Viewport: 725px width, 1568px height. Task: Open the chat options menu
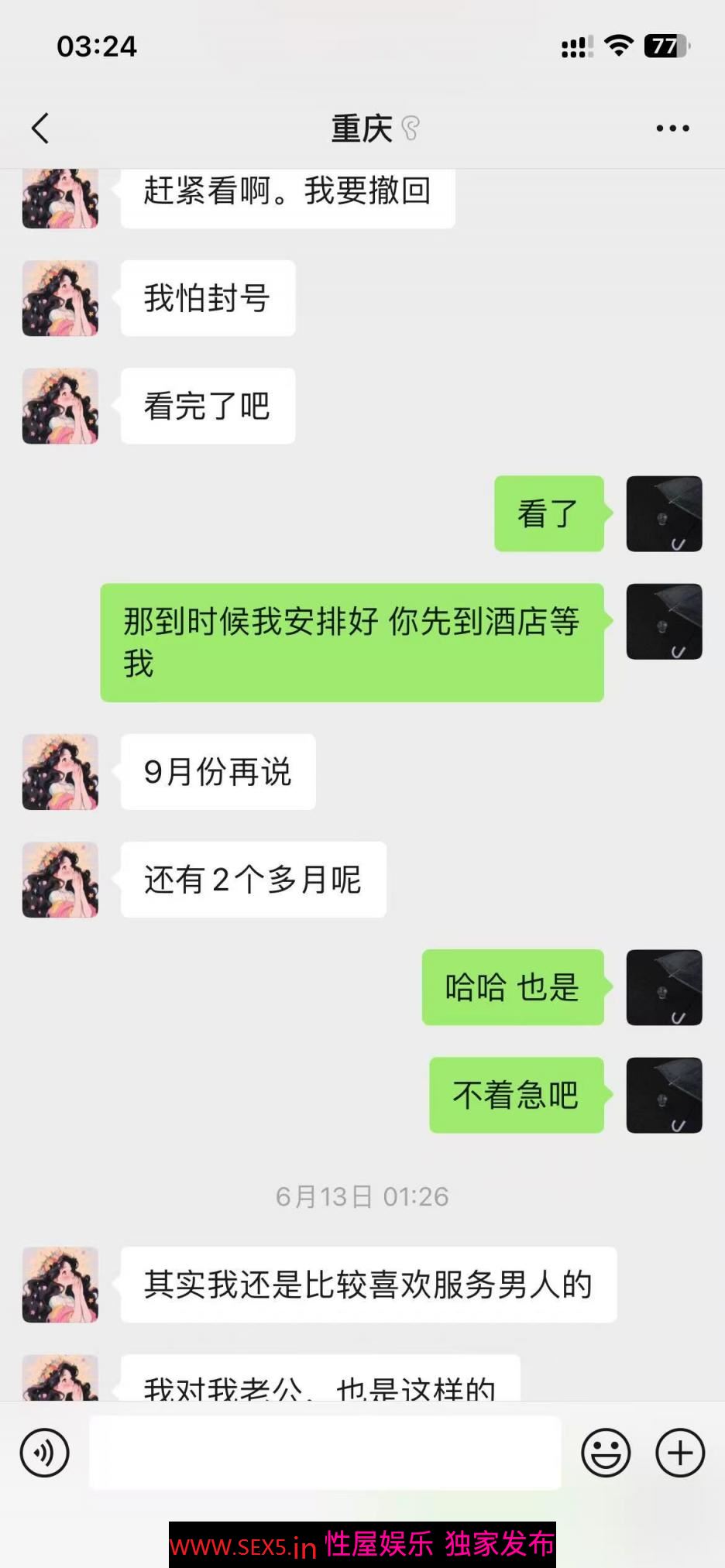(x=672, y=129)
